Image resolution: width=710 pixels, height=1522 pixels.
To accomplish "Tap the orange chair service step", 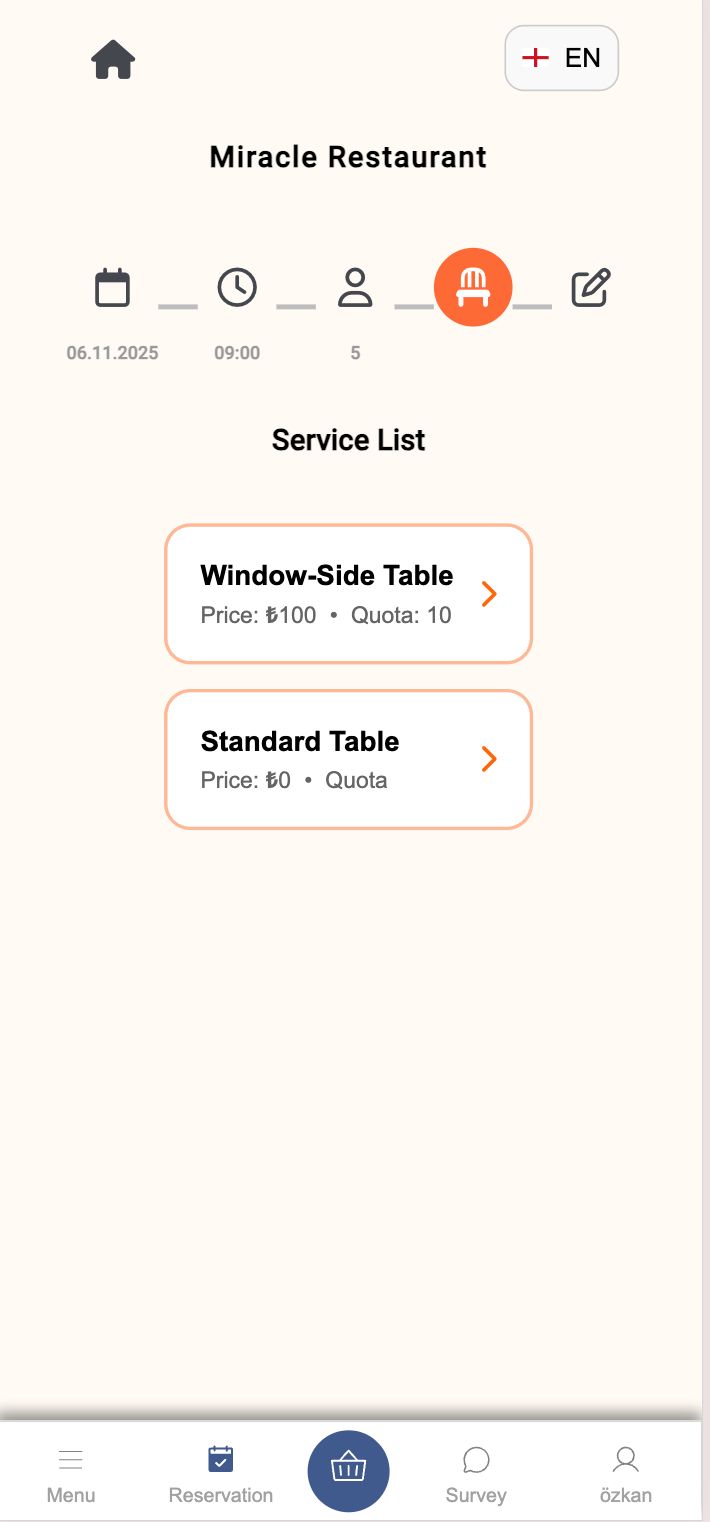I will [x=473, y=287].
